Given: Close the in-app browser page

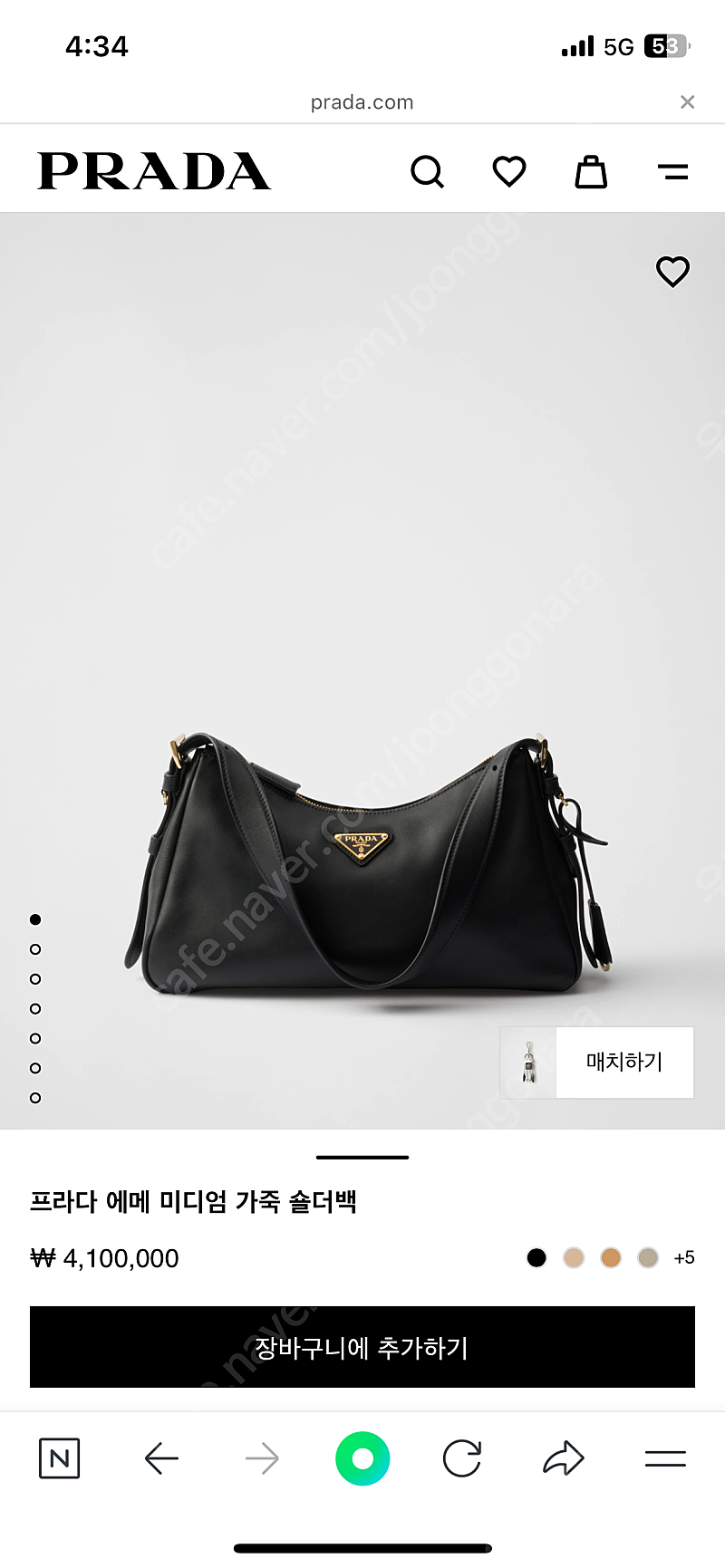Looking at the screenshot, I should (x=688, y=101).
